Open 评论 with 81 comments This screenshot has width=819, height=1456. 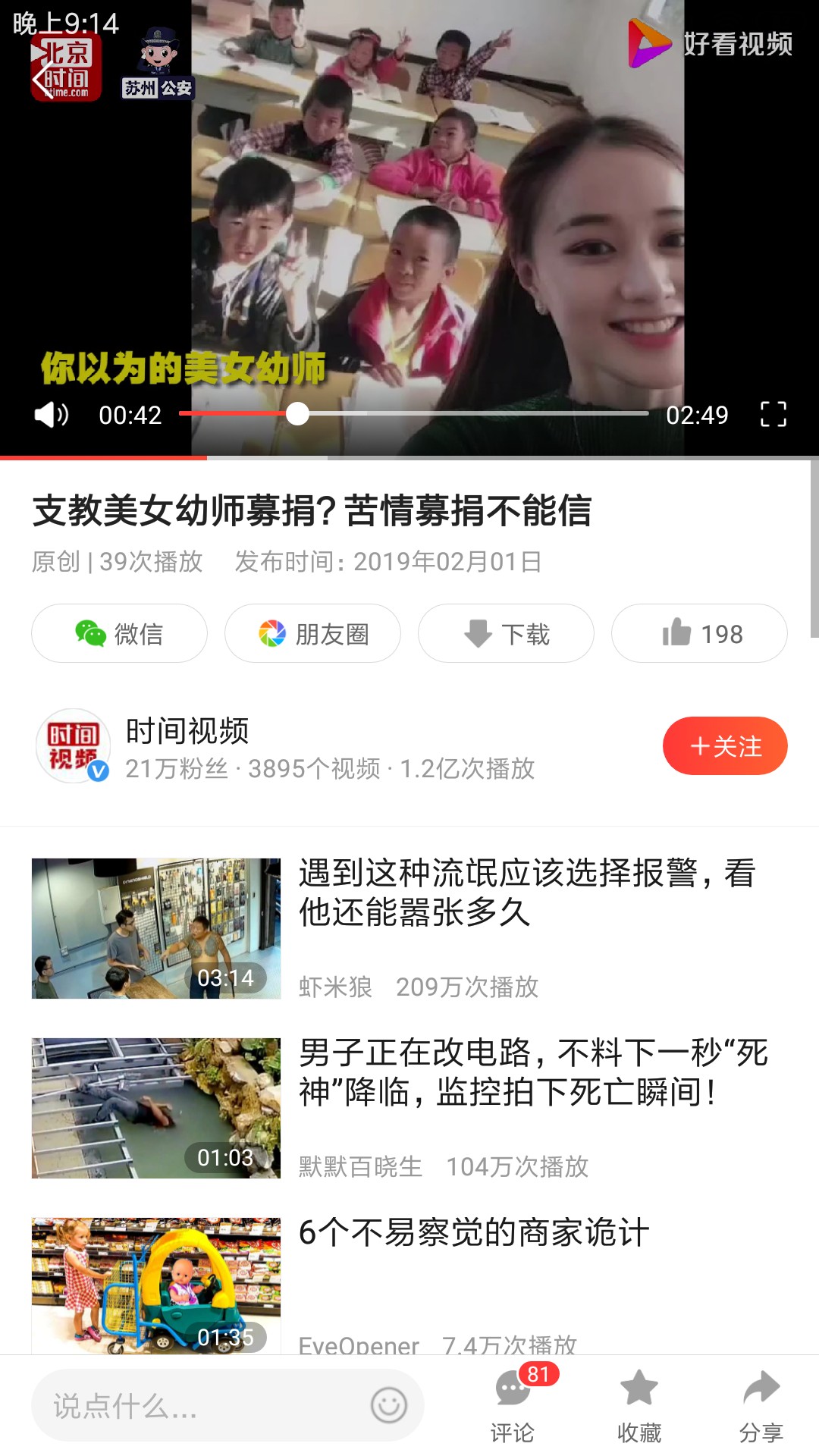click(513, 1406)
